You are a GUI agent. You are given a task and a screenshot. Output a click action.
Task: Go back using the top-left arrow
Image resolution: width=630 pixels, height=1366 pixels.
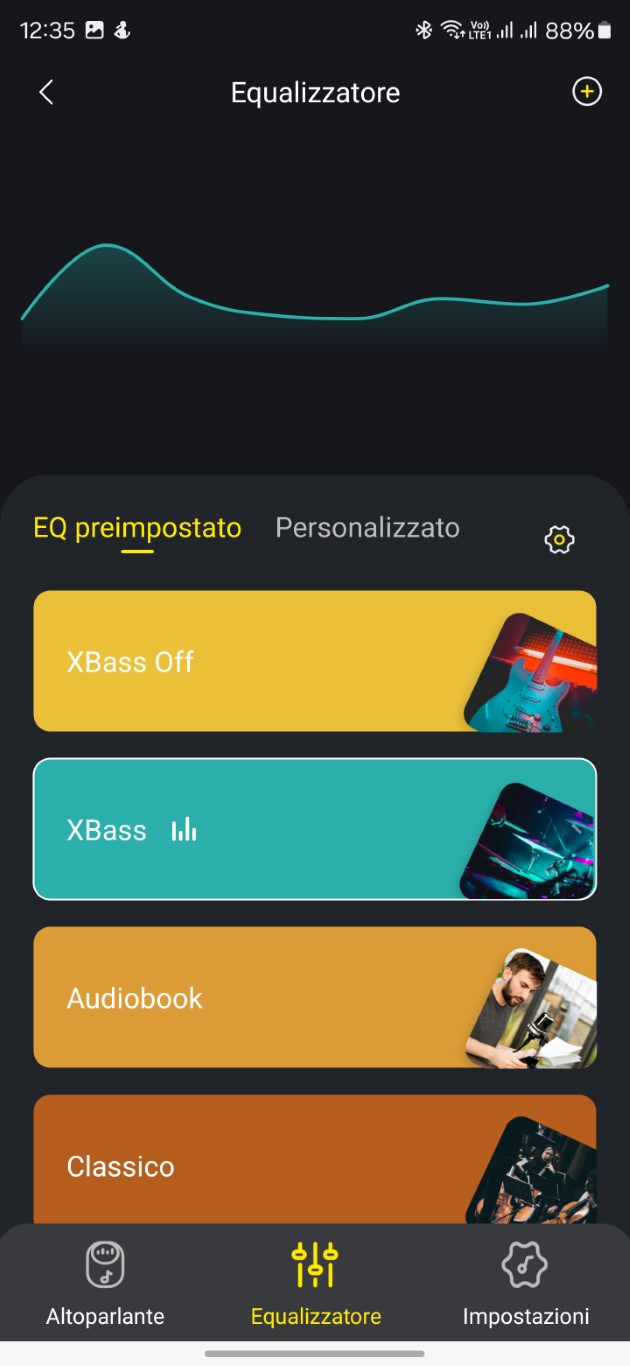[46, 93]
